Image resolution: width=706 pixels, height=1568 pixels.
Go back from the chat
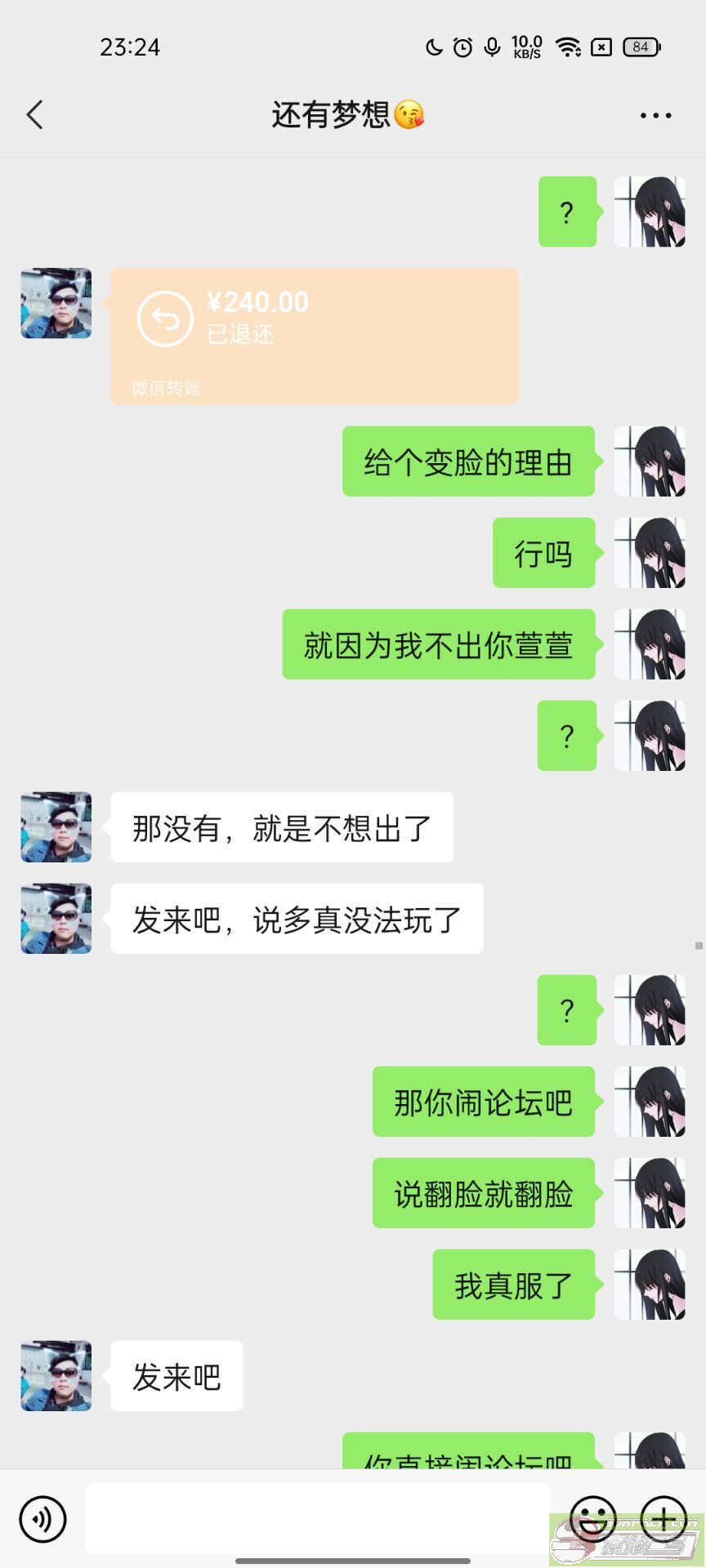(34, 115)
